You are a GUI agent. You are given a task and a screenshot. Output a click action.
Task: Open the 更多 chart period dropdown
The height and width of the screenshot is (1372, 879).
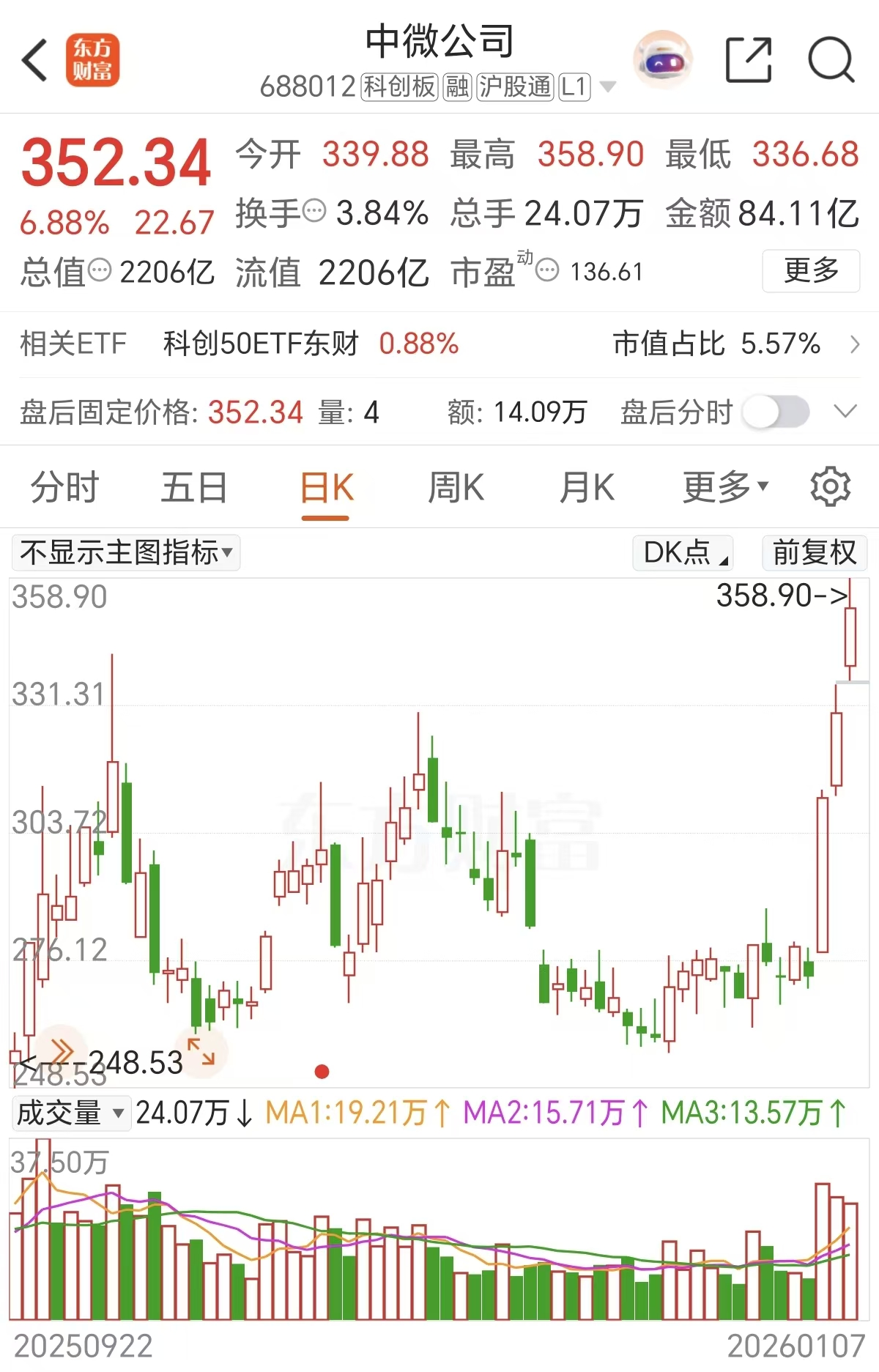725,487
